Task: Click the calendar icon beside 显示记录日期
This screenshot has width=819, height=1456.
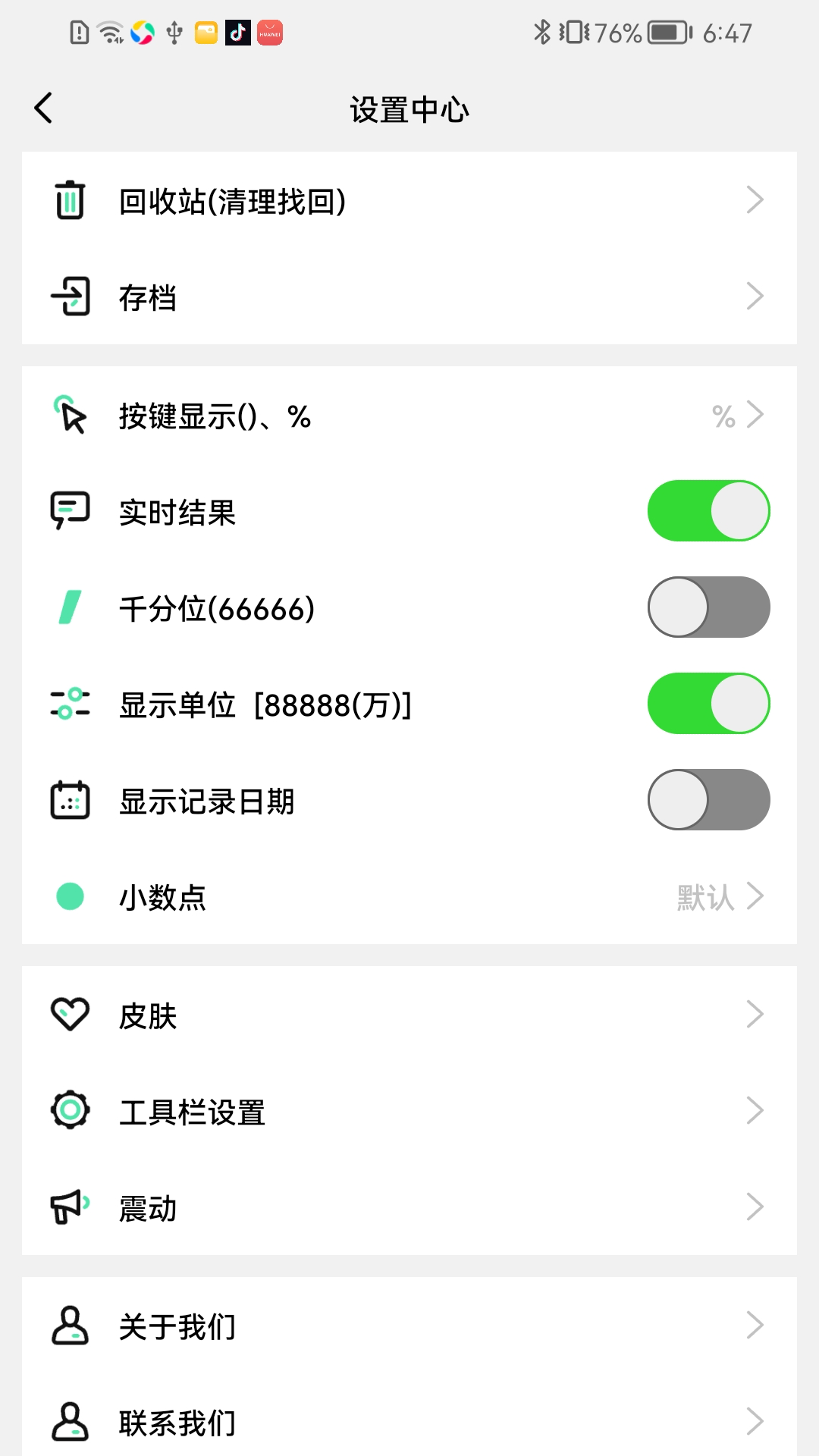Action: [69, 800]
